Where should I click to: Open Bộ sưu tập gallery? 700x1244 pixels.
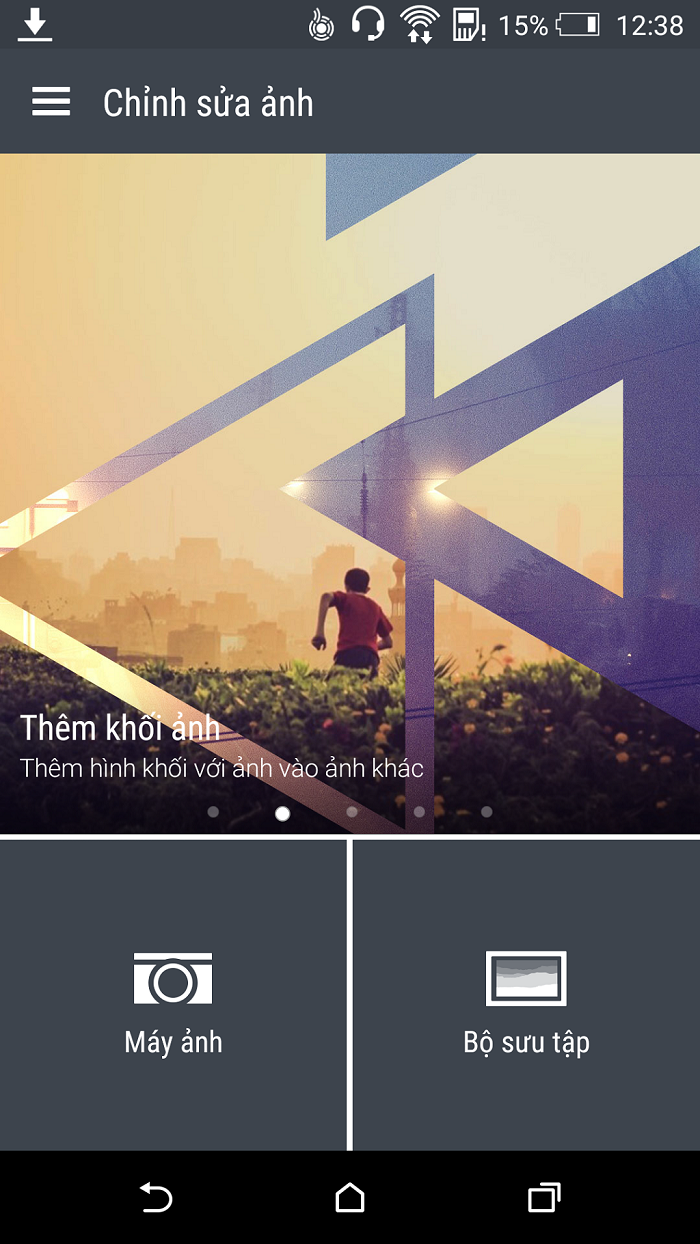click(526, 996)
